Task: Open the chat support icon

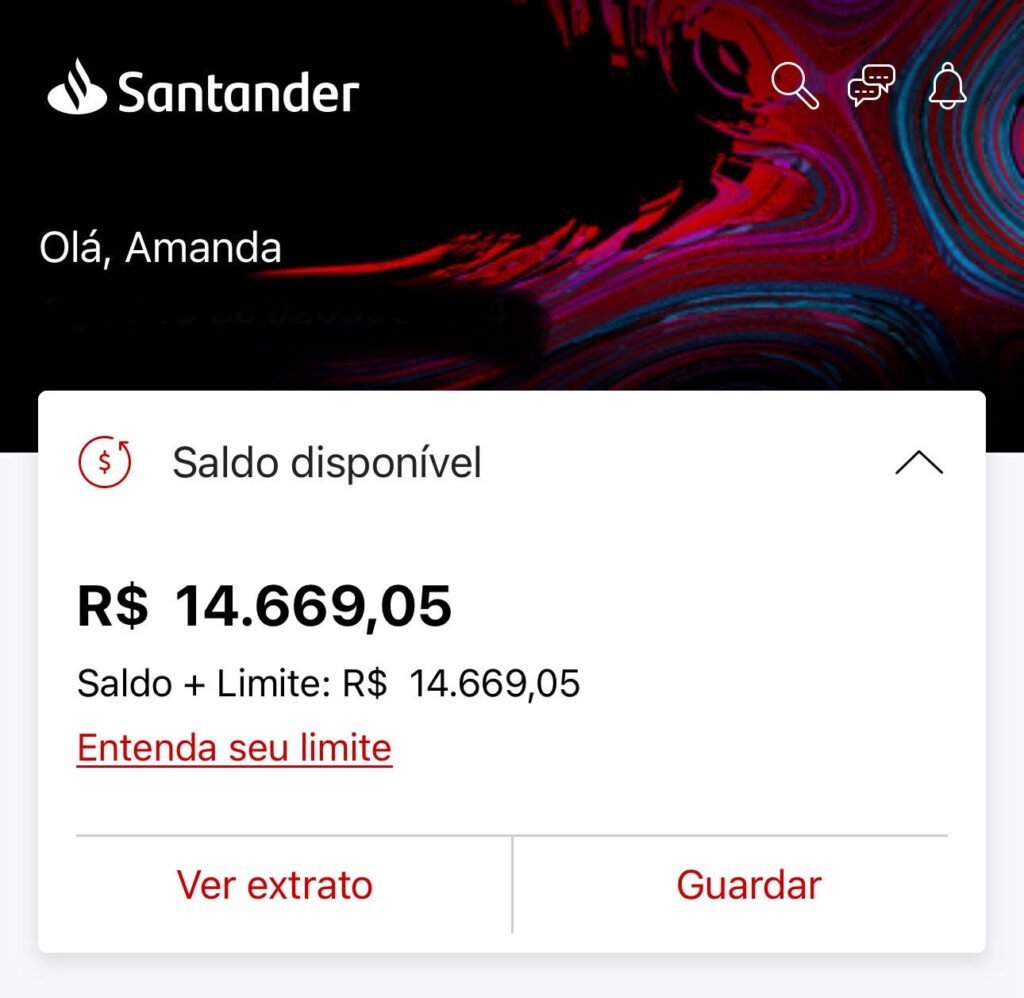Action: (871, 86)
